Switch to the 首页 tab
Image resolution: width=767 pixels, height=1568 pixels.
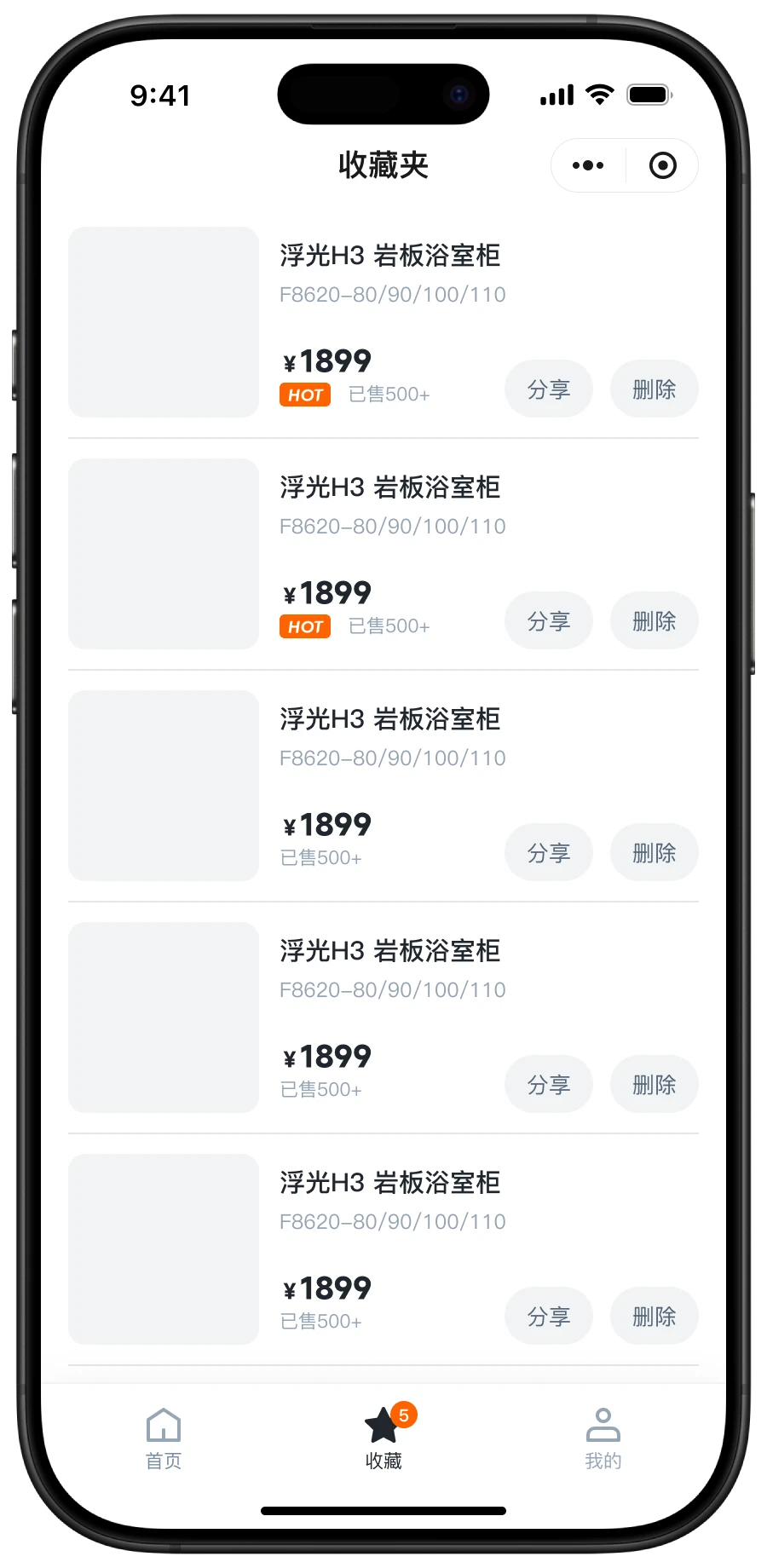coord(164,1438)
